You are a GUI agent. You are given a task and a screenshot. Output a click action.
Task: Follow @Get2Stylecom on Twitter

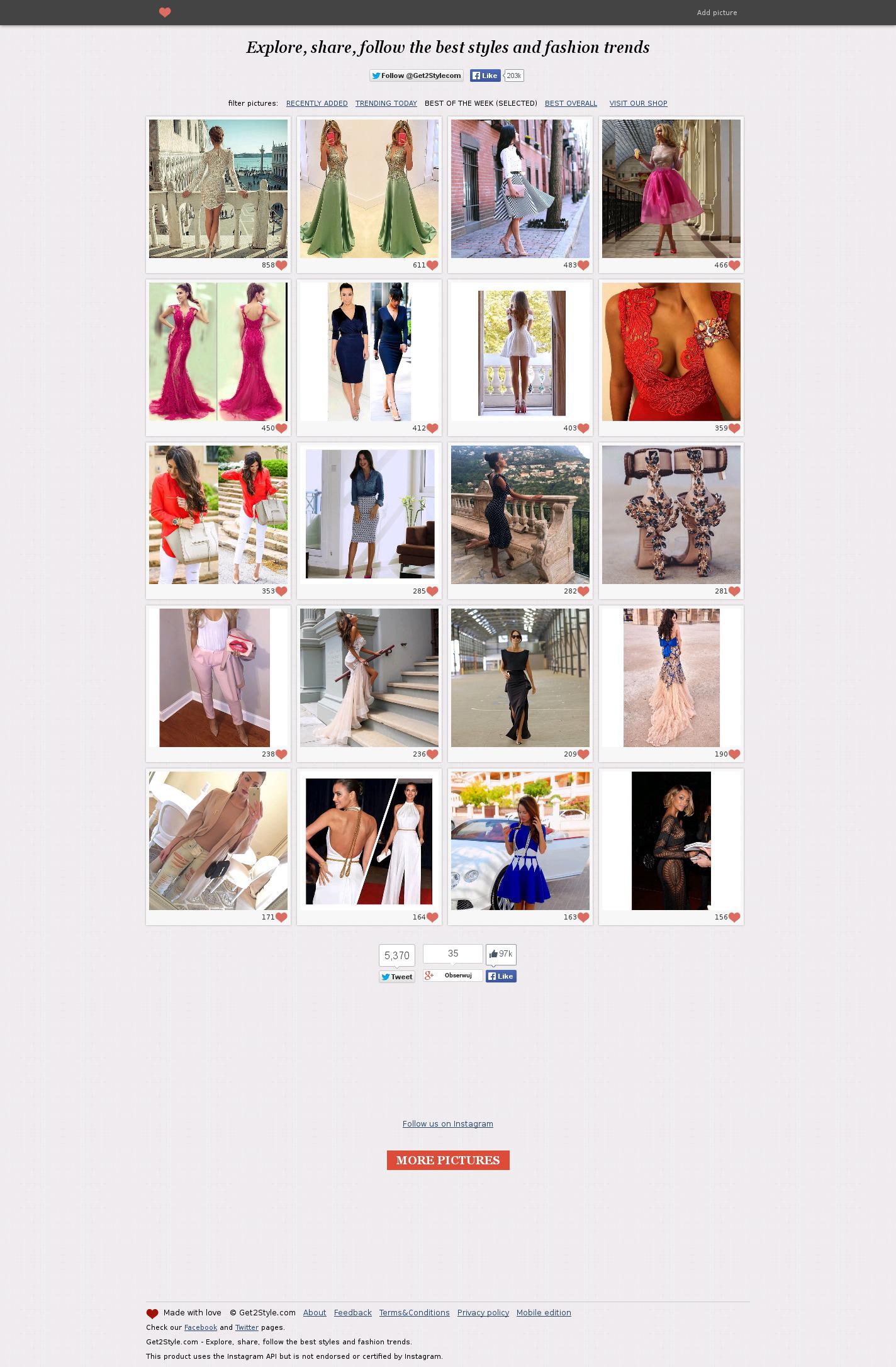[417, 76]
